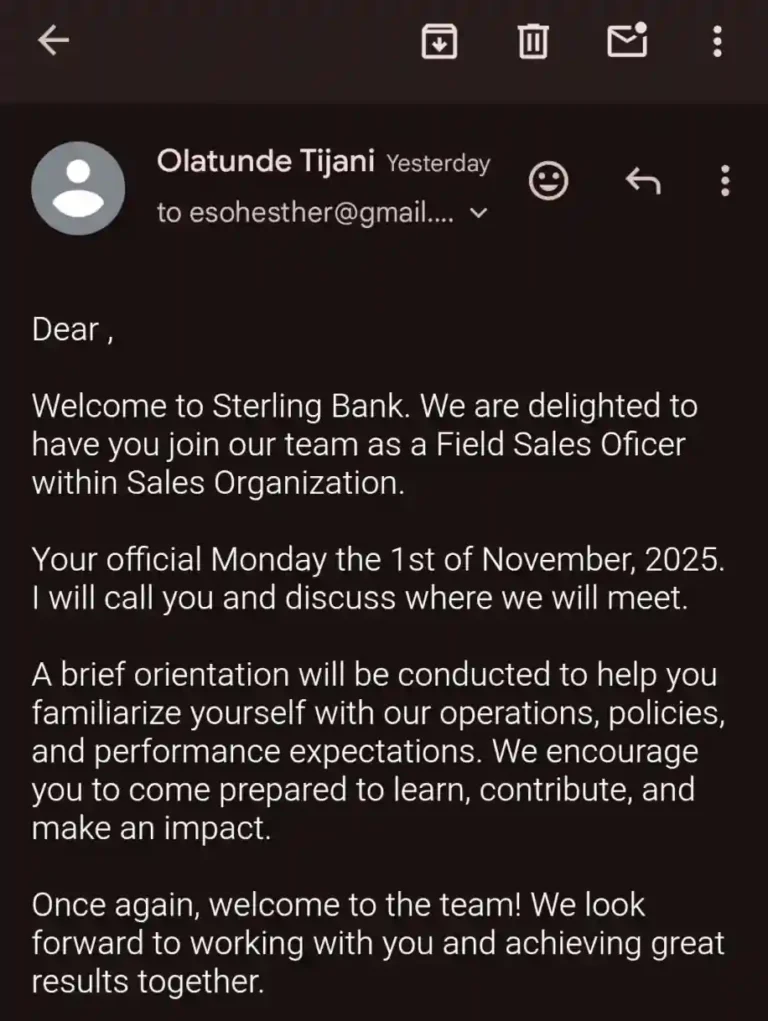This screenshot has width=768, height=1021.
Task: Tap the orientation paragraph text
Action: pyautogui.click(x=370, y=750)
